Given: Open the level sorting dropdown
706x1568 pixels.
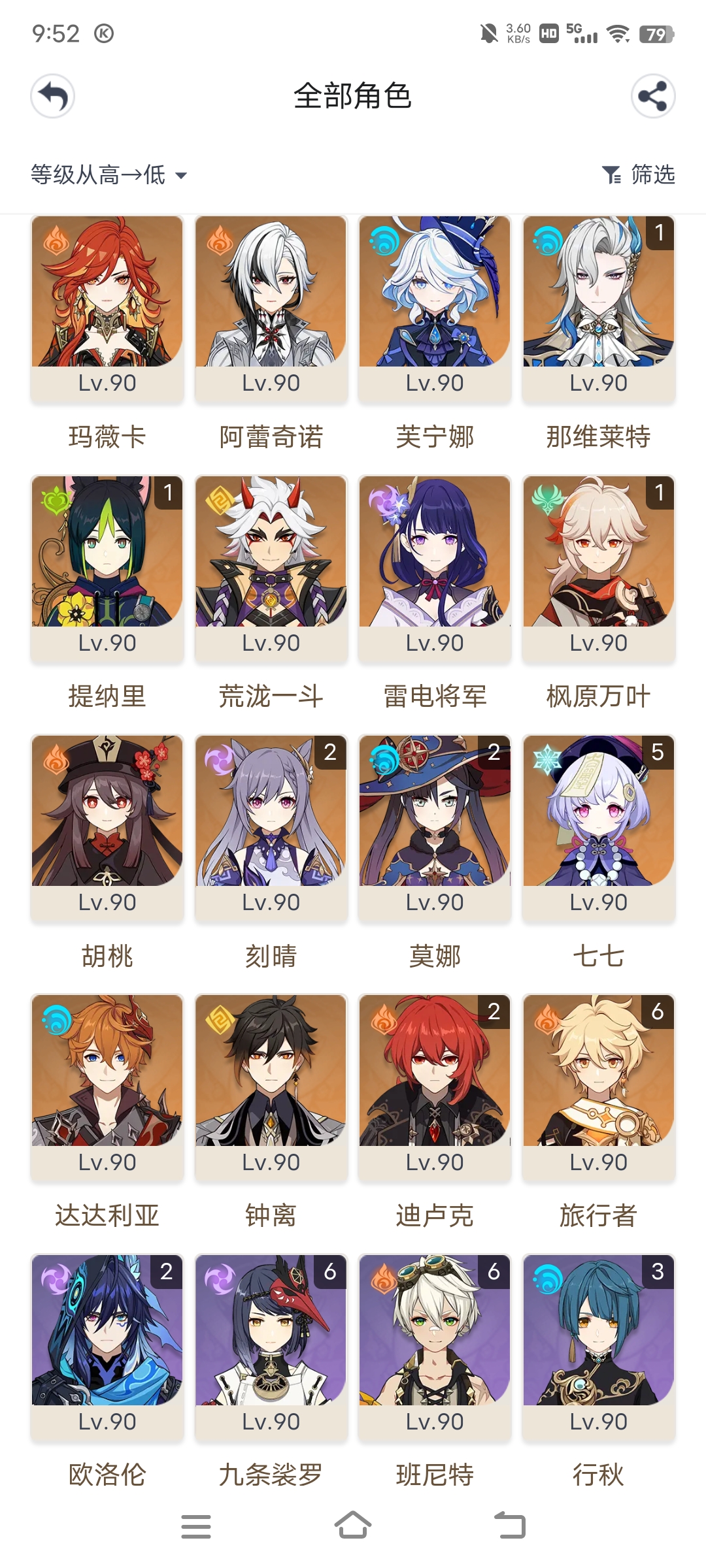Looking at the screenshot, I should click(109, 175).
